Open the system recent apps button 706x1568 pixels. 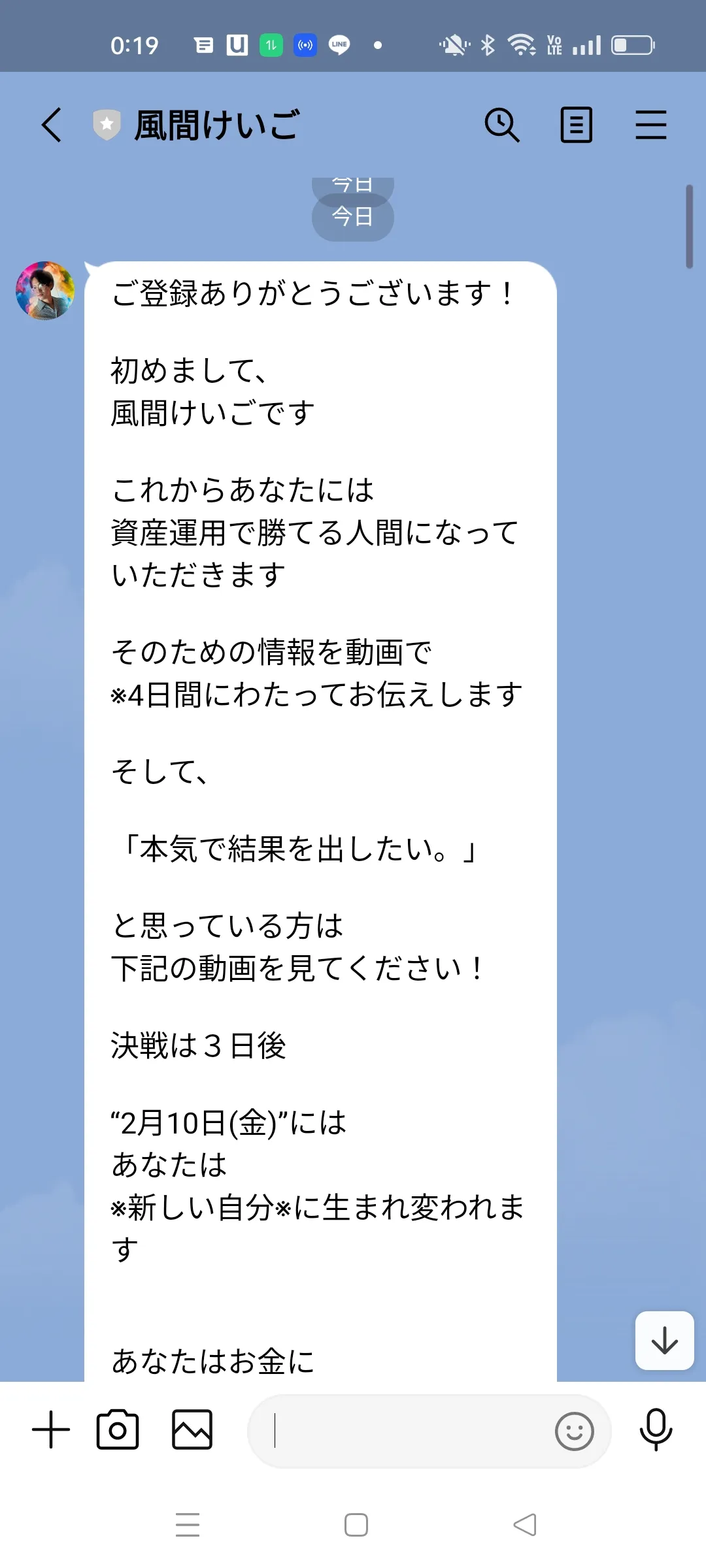(188, 1525)
